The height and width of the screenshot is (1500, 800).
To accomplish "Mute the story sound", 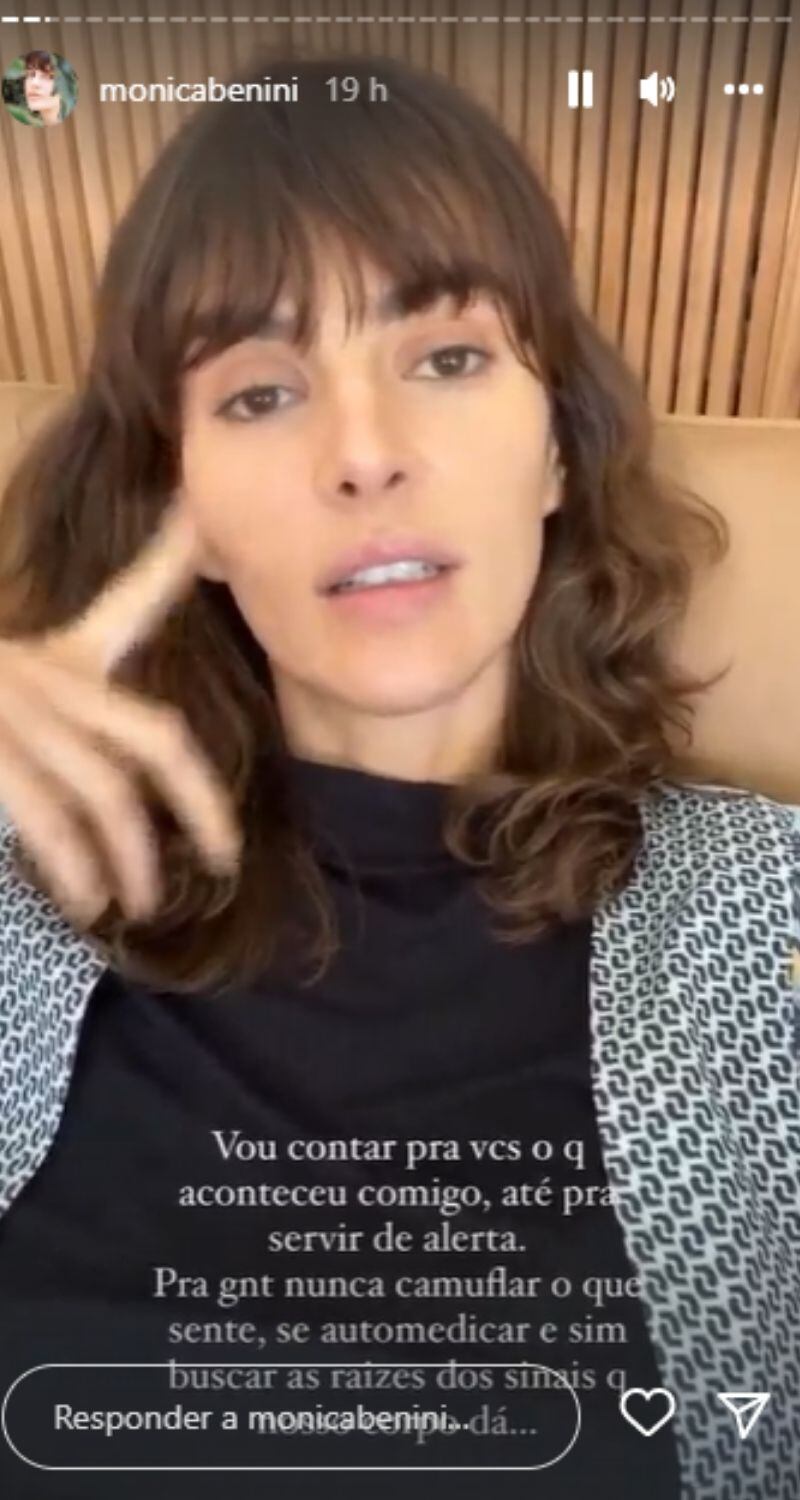I will coord(656,90).
